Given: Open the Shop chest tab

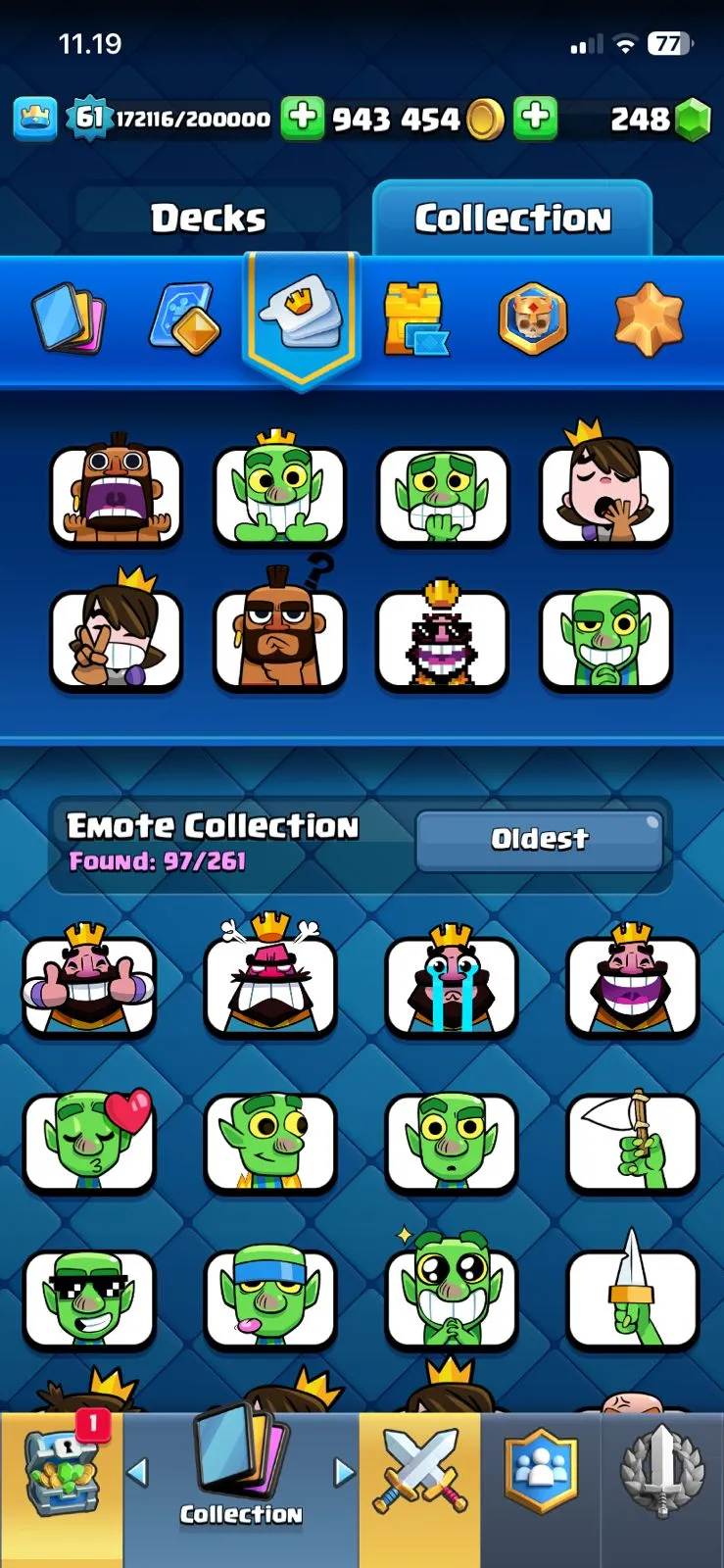Looking at the screenshot, I should point(61,1476).
